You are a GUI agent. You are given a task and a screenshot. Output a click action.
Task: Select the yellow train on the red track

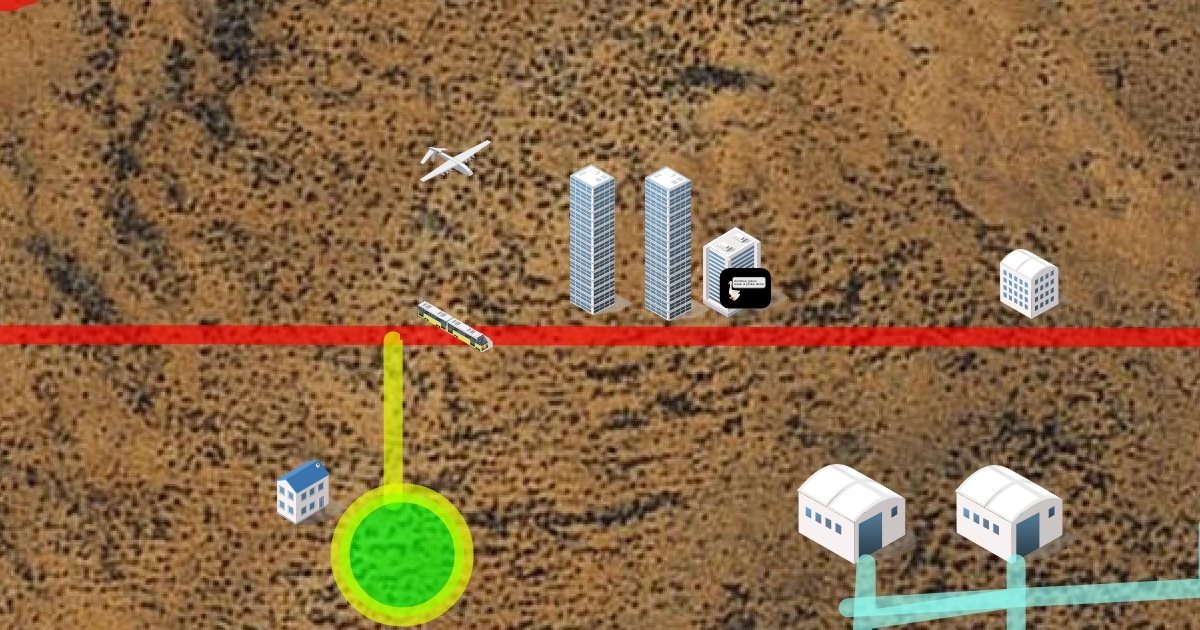pos(455,327)
